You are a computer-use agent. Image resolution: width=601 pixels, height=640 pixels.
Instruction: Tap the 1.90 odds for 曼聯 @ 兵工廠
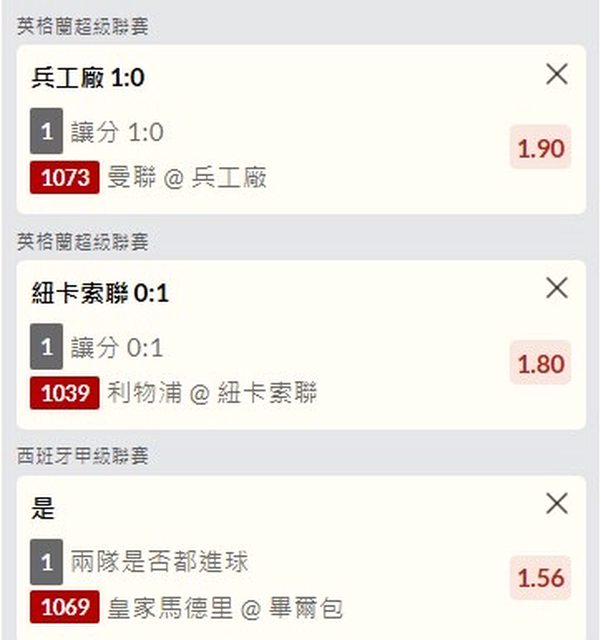(x=541, y=149)
